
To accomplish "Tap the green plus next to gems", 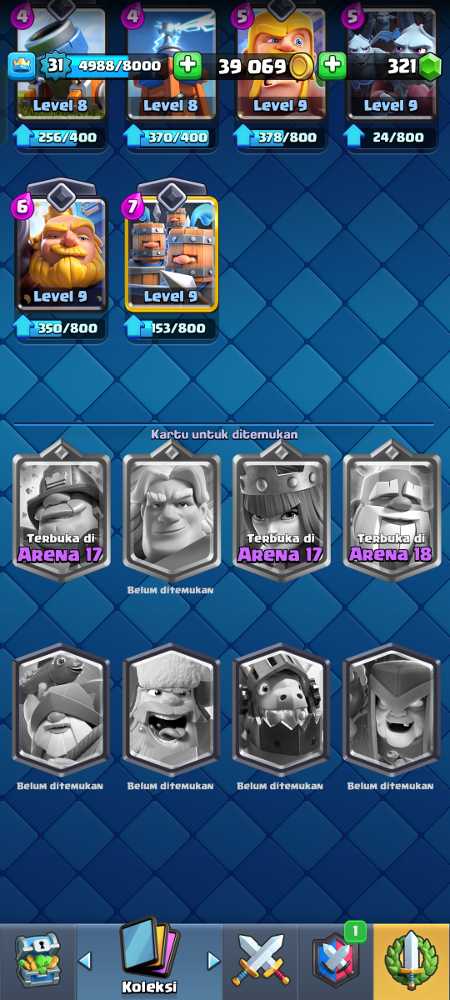I will click(x=332, y=66).
